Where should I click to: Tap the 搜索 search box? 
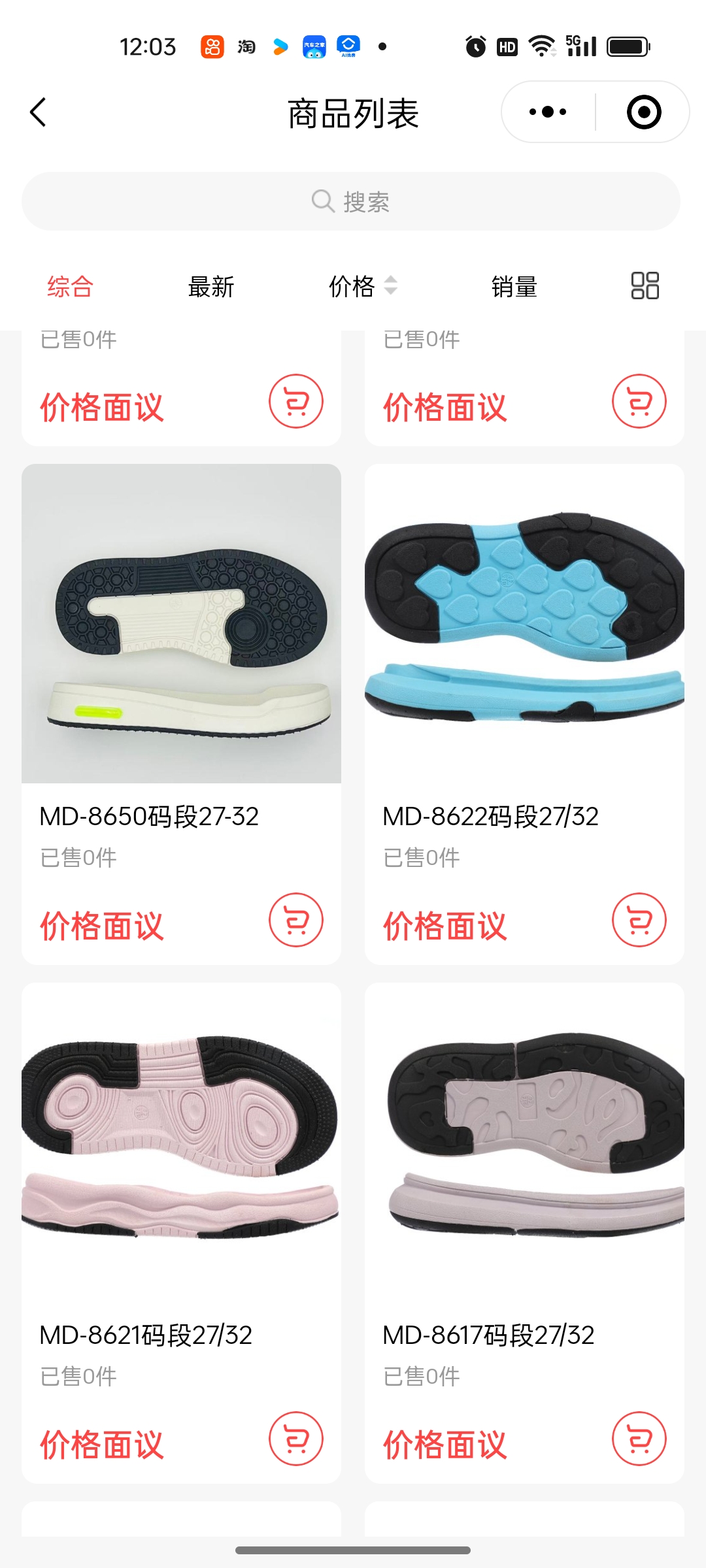click(x=351, y=201)
